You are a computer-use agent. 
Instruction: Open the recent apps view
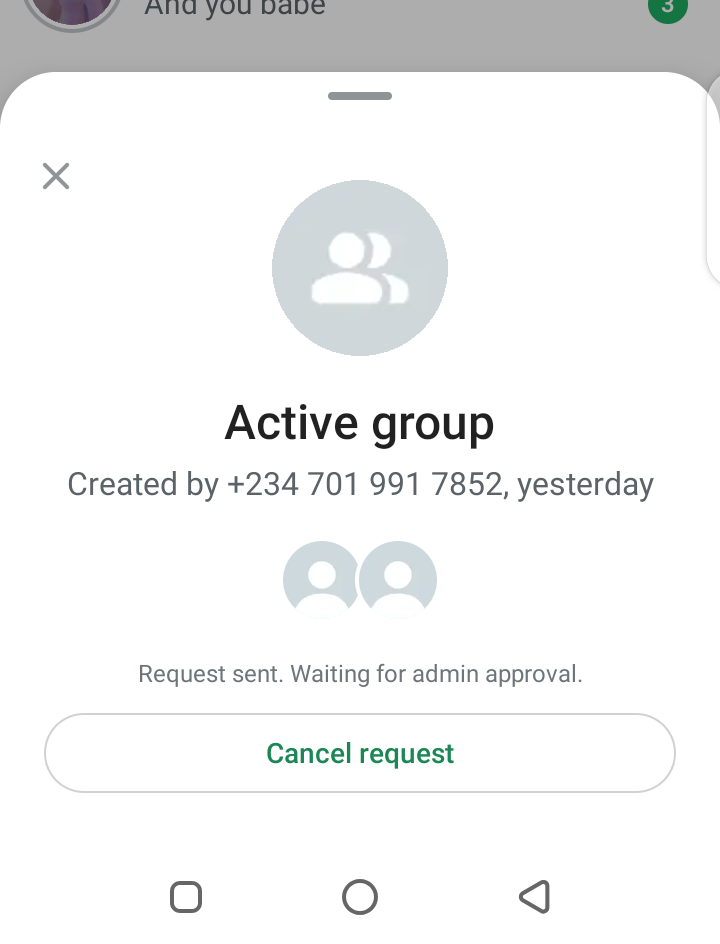pyautogui.click(x=186, y=896)
